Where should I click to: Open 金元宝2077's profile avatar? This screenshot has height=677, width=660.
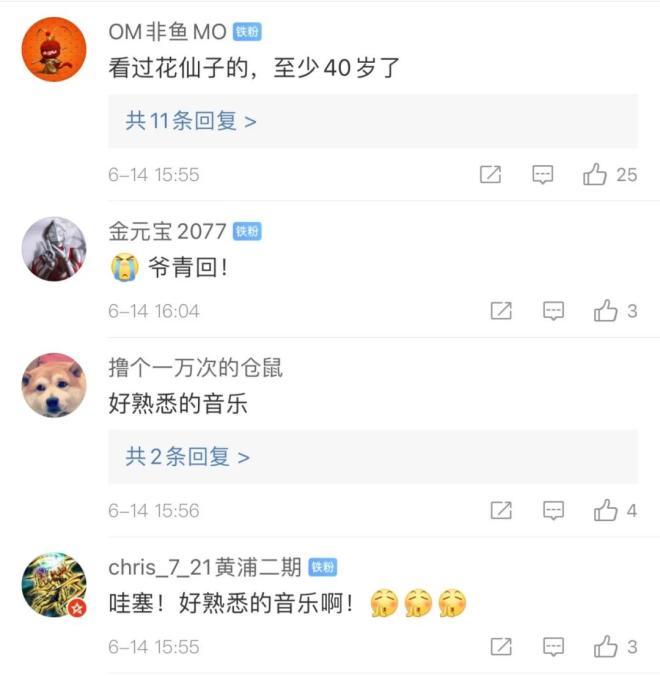pyautogui.click(x=54, y=249)
